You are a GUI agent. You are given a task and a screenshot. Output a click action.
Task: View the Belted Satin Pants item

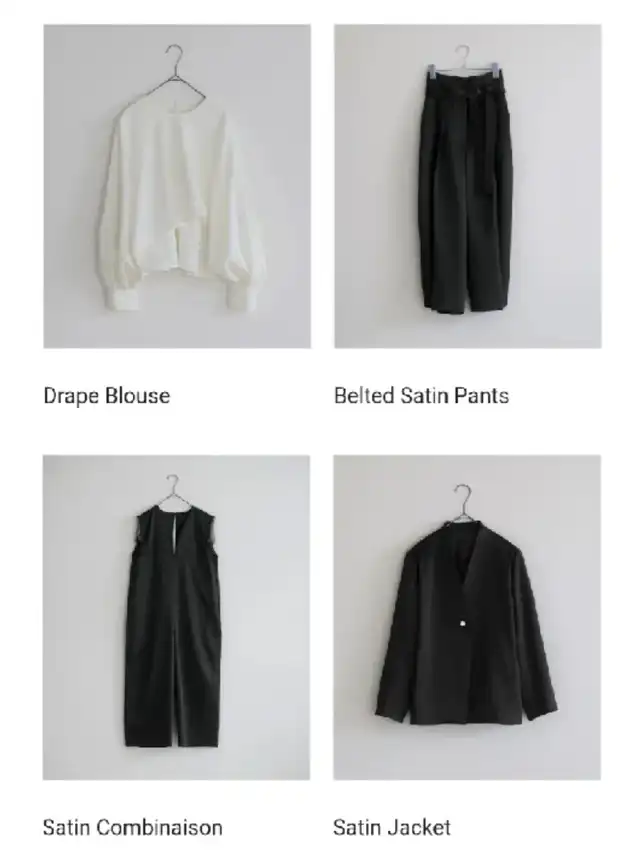tap(467, 187)
